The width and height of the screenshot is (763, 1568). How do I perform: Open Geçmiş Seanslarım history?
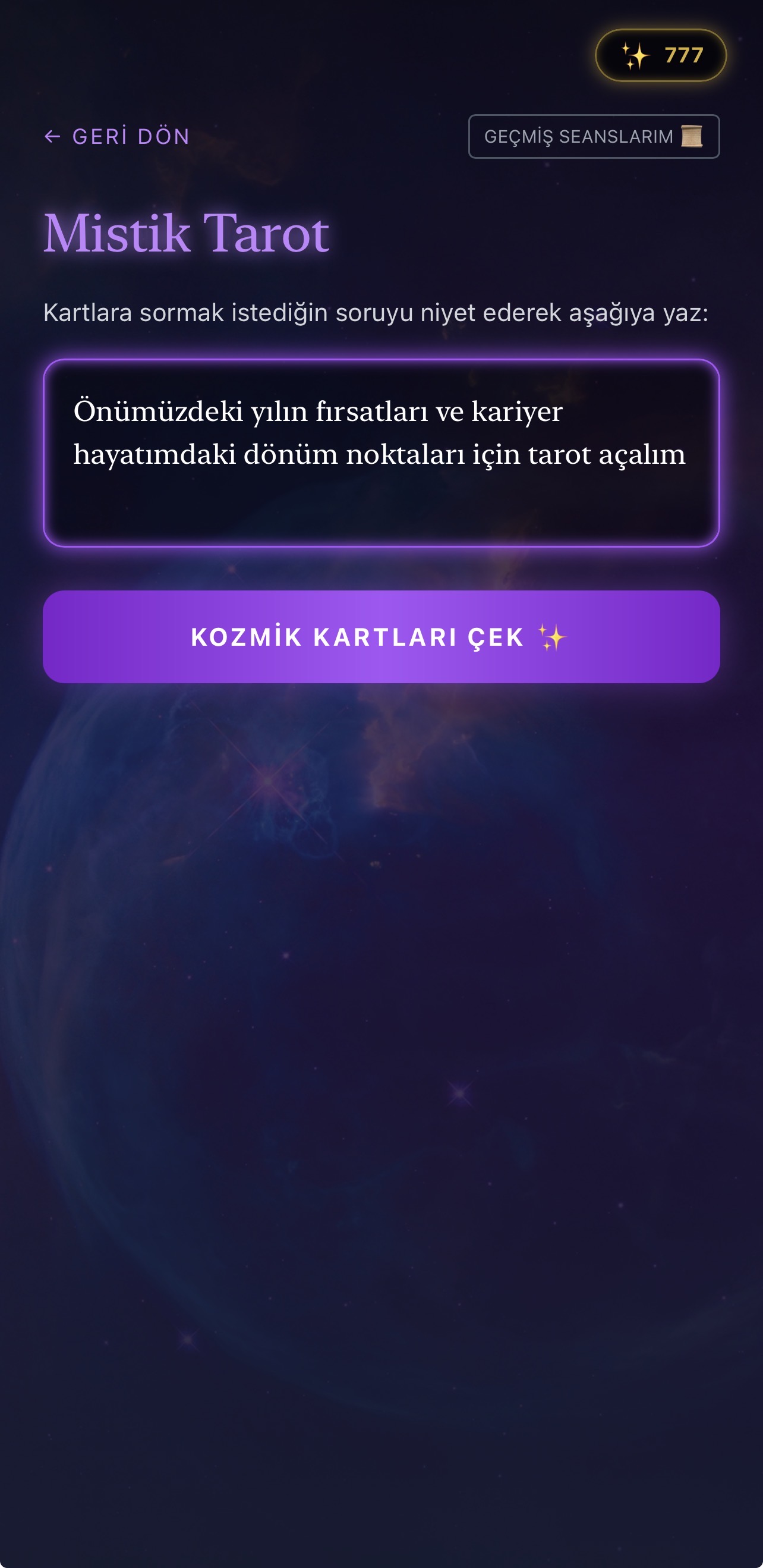click(x=594, y=136)
